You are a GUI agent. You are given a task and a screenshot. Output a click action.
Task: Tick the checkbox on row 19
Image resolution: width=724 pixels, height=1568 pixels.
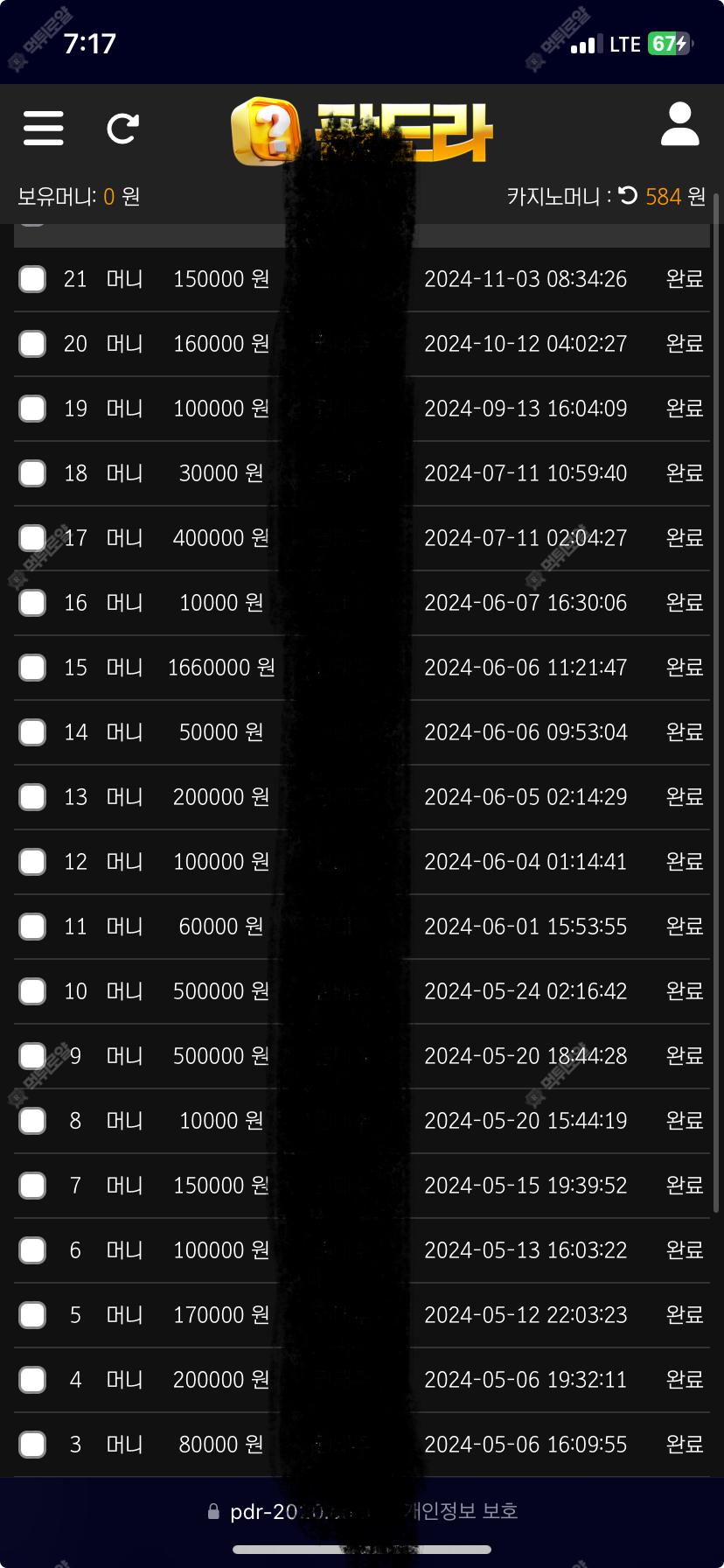click(32, 409)
